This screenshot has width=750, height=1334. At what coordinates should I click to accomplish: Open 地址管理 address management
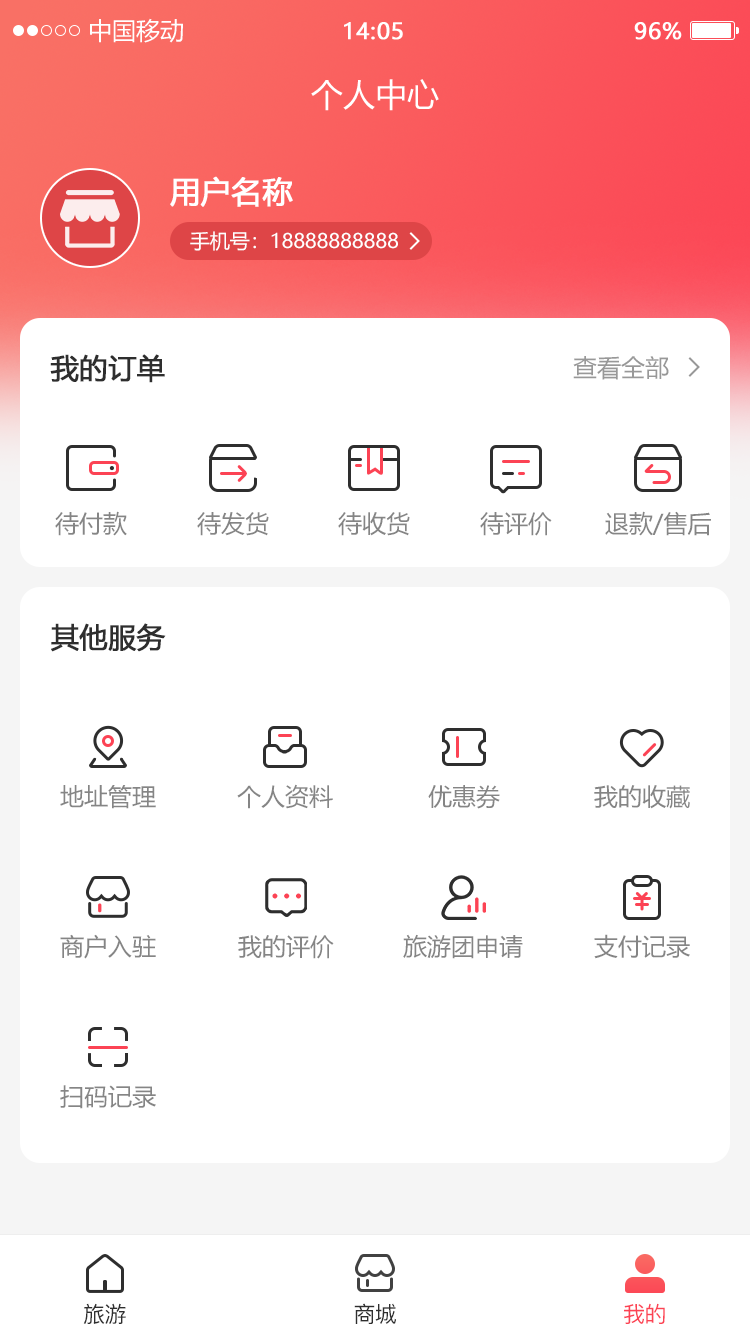point(108,767)
